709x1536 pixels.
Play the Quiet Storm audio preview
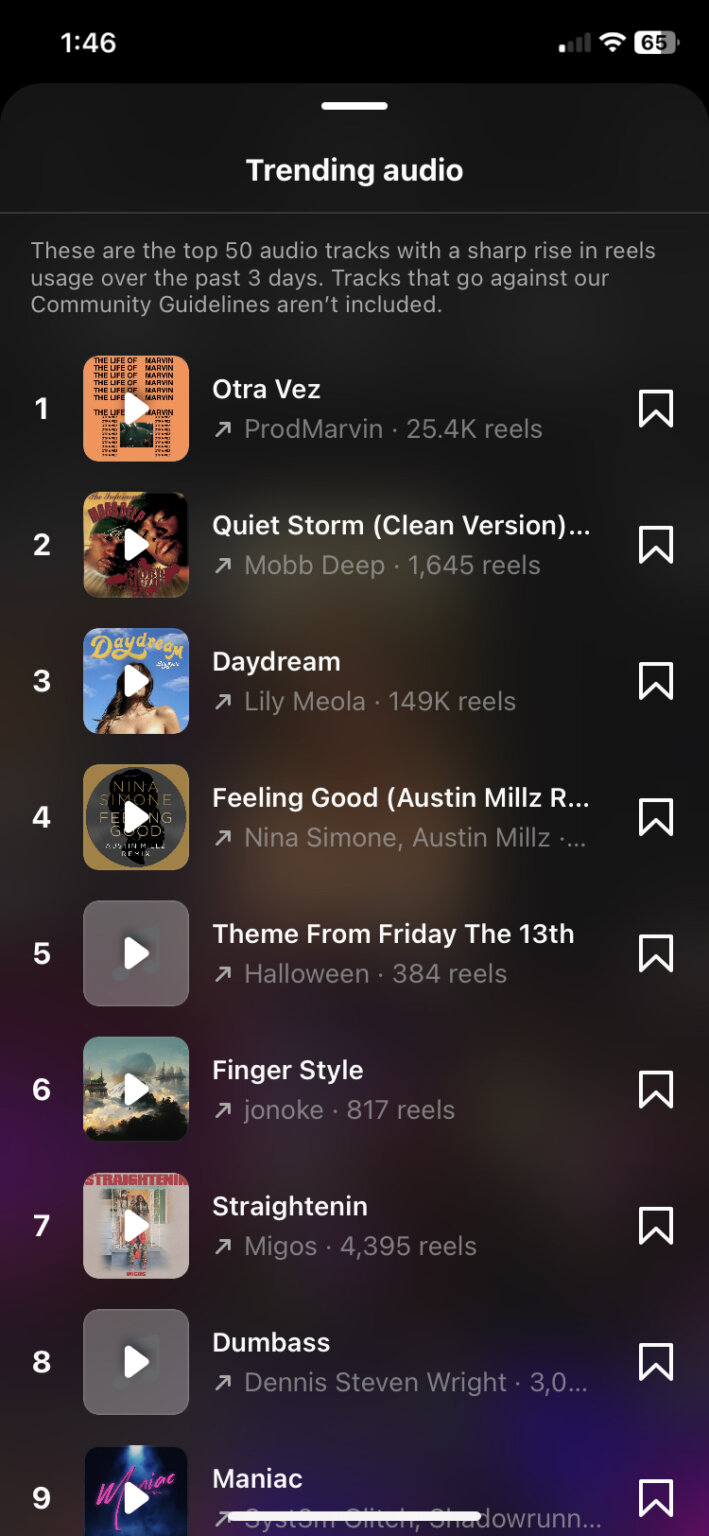[x=136, y=545]
